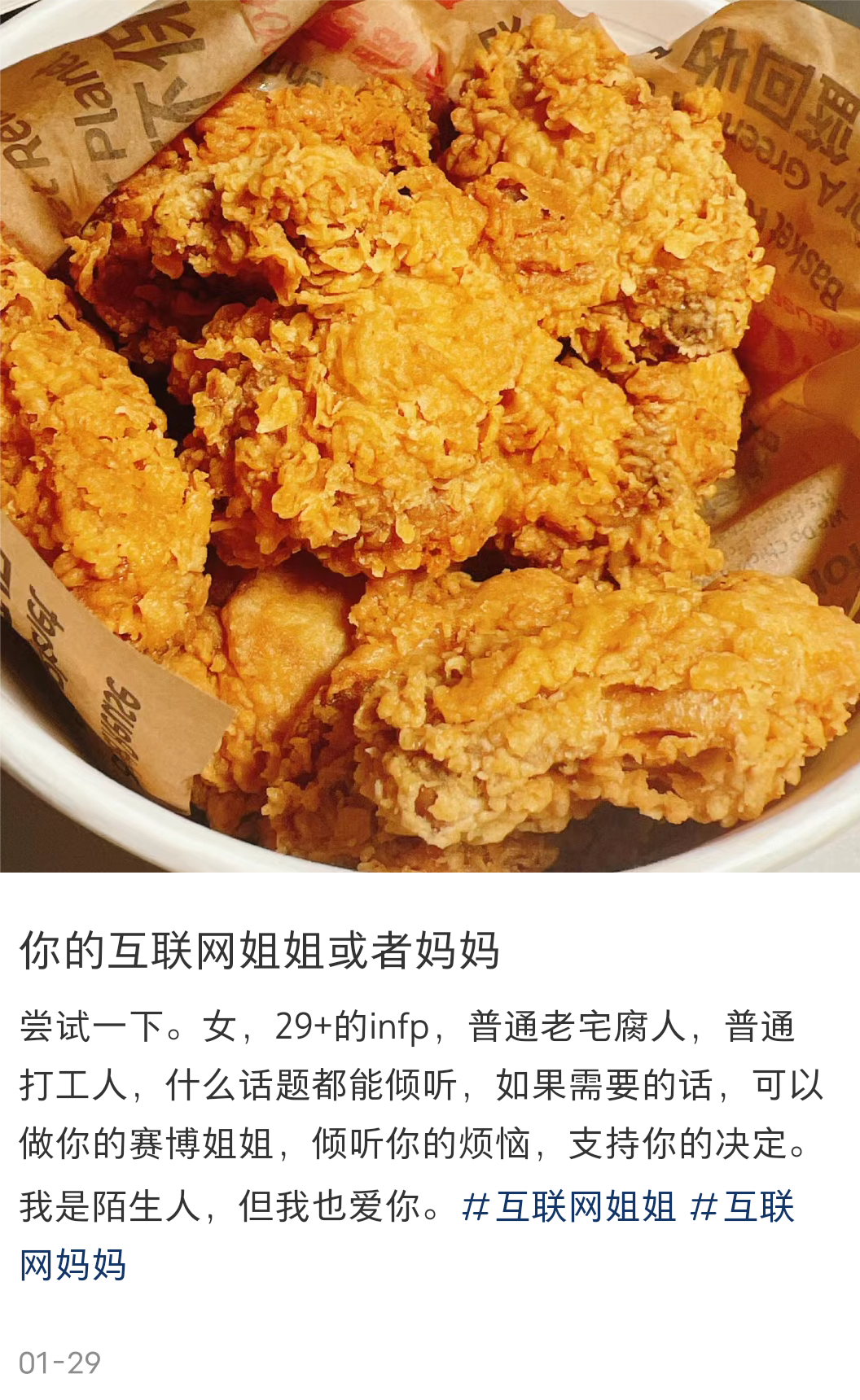
Task: Open the fried chicken post photo
Action: [x=430, y=435]
